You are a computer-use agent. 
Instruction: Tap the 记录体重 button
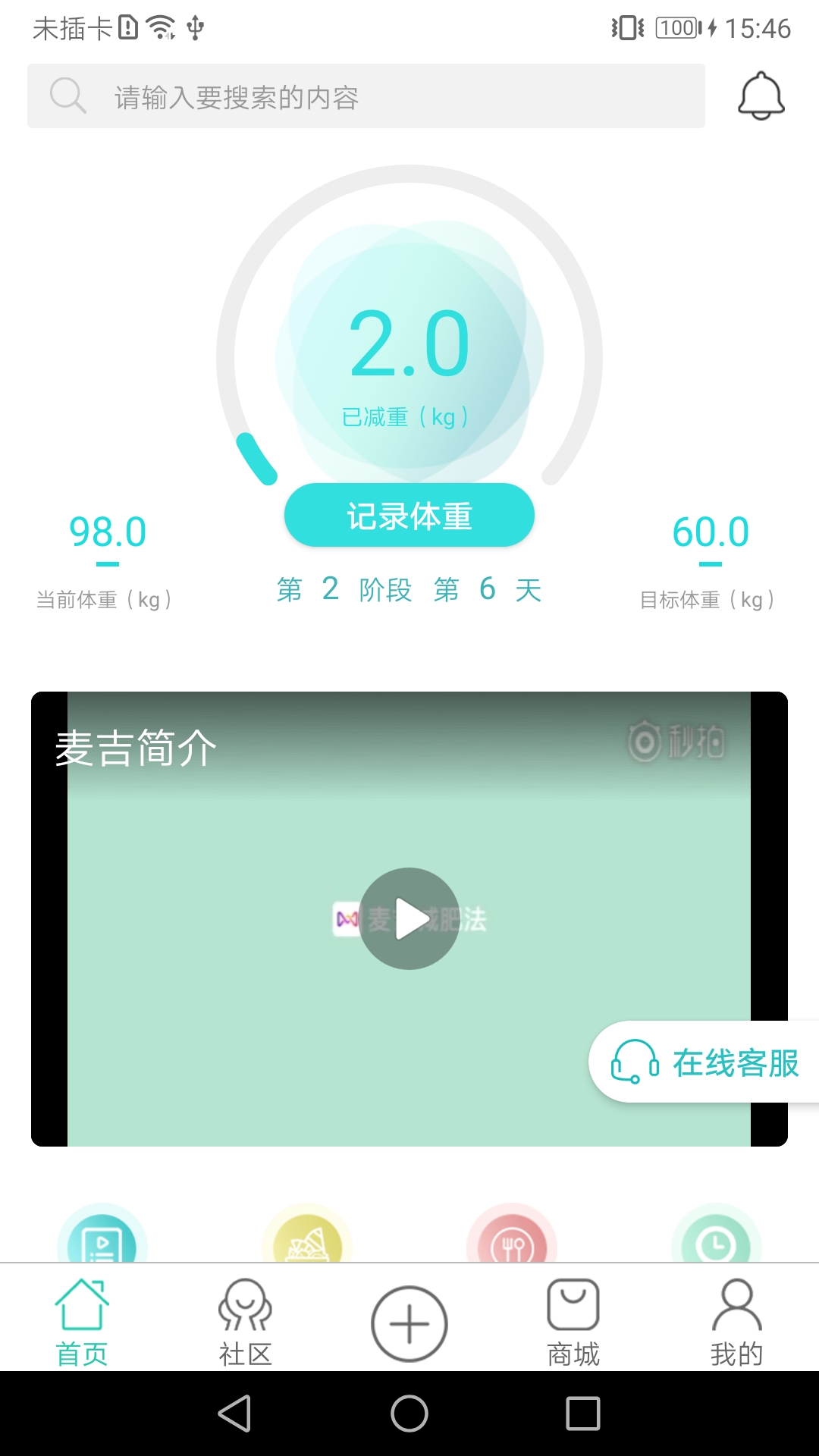click(x=409, y=516)
